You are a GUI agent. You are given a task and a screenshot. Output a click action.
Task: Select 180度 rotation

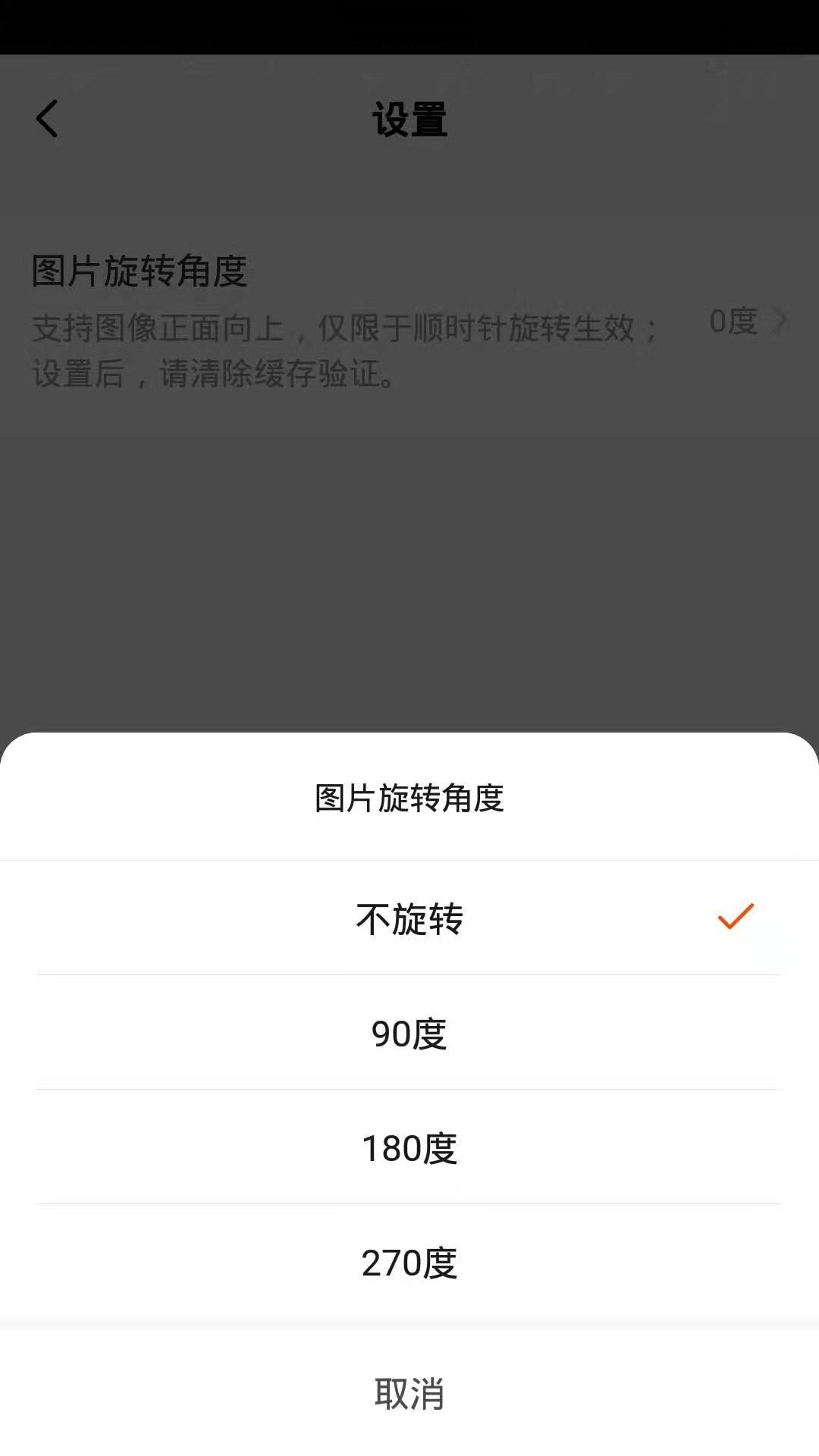point(409,1148)
